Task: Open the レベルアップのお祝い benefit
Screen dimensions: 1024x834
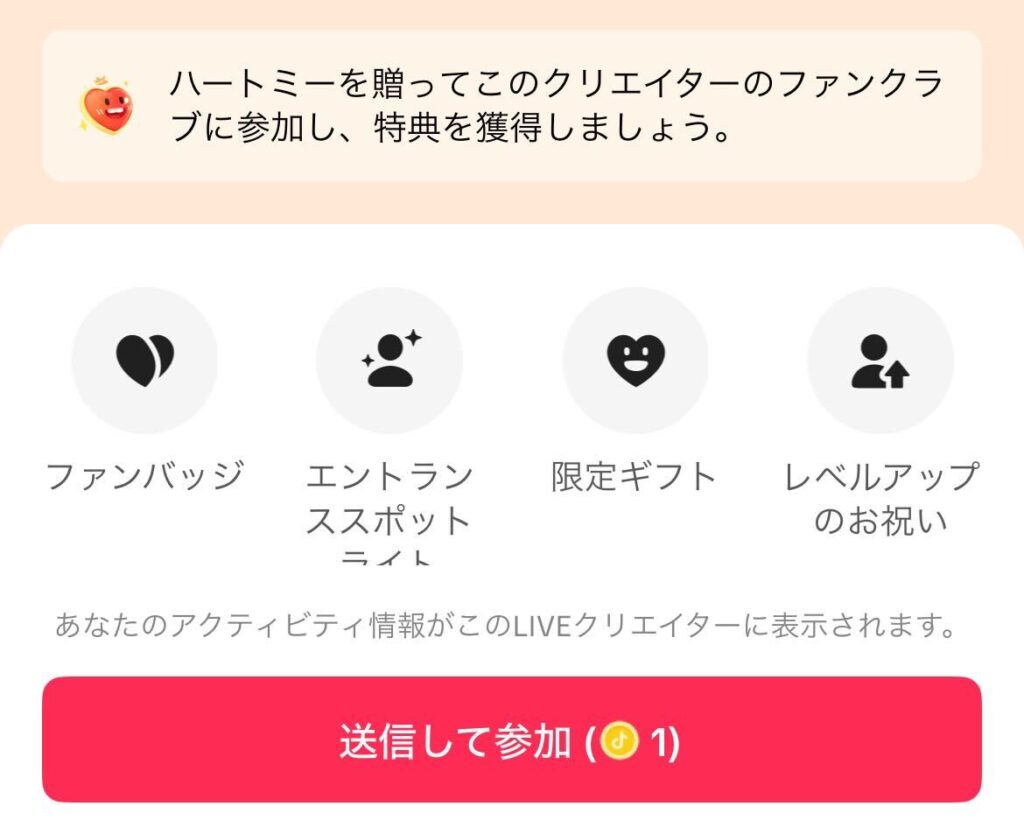Action: tap(880, 361)
